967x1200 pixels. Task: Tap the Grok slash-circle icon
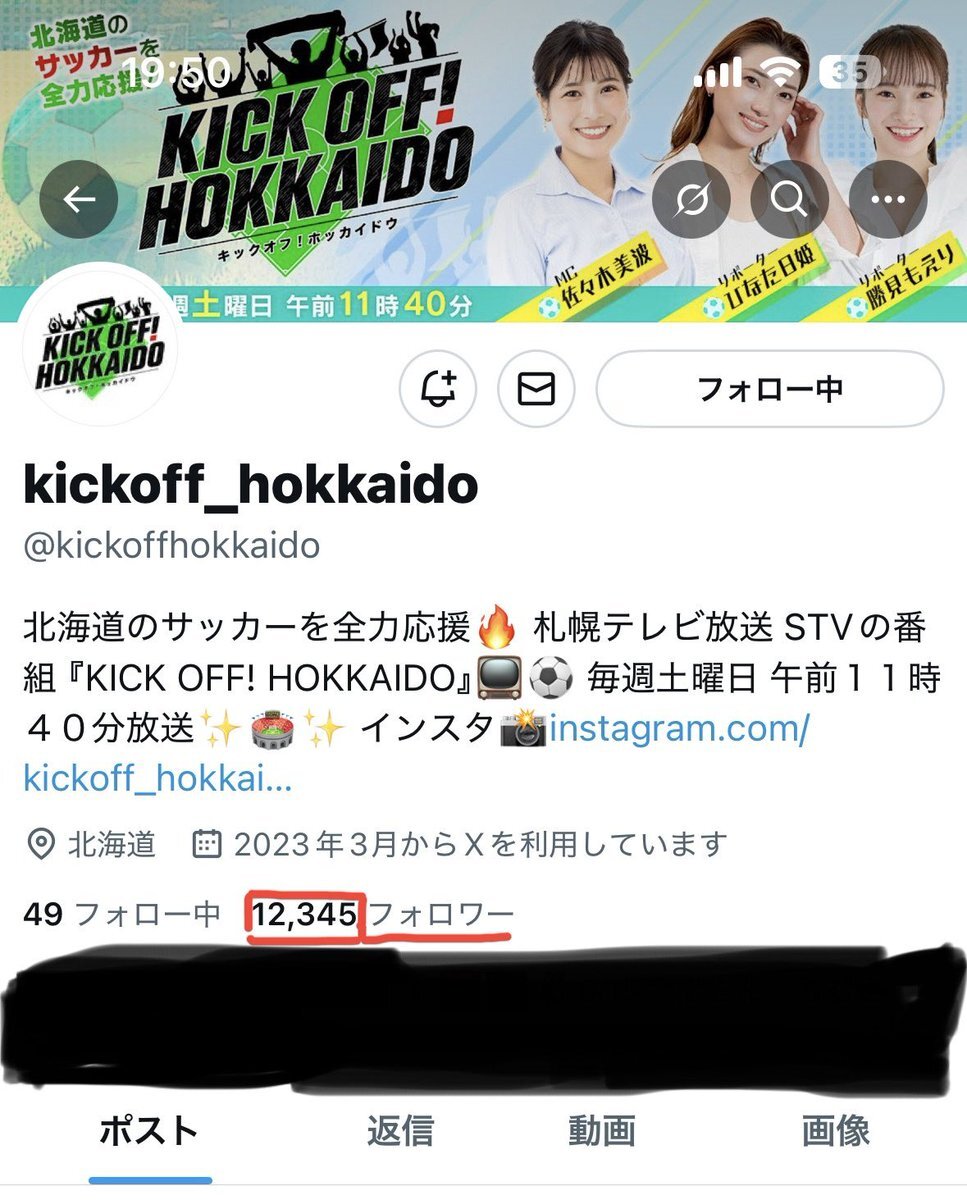(691, 200)
